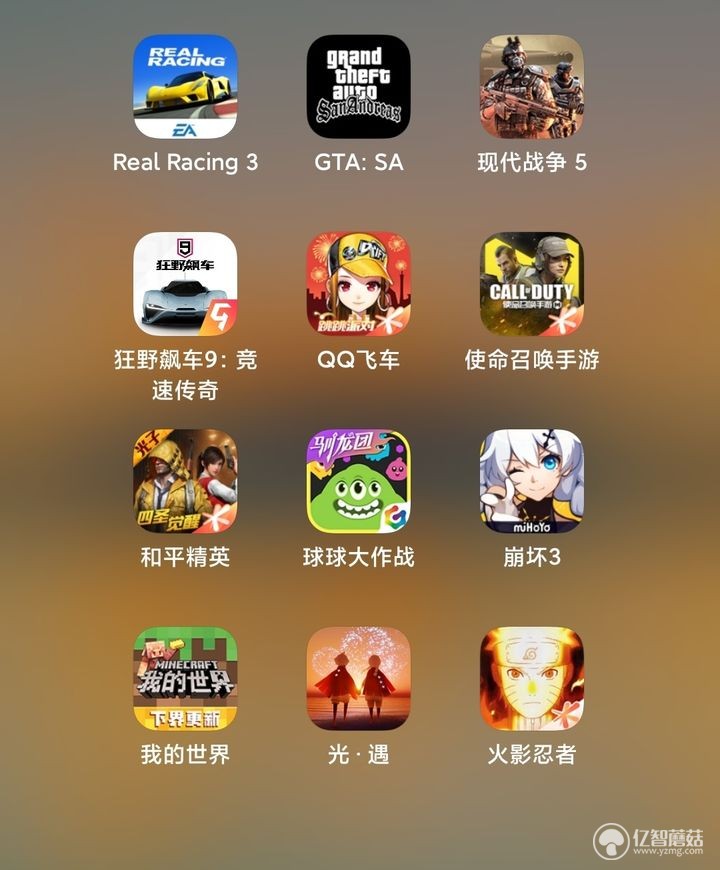Launch 我的世界 Minecraft app

point(185,679)
